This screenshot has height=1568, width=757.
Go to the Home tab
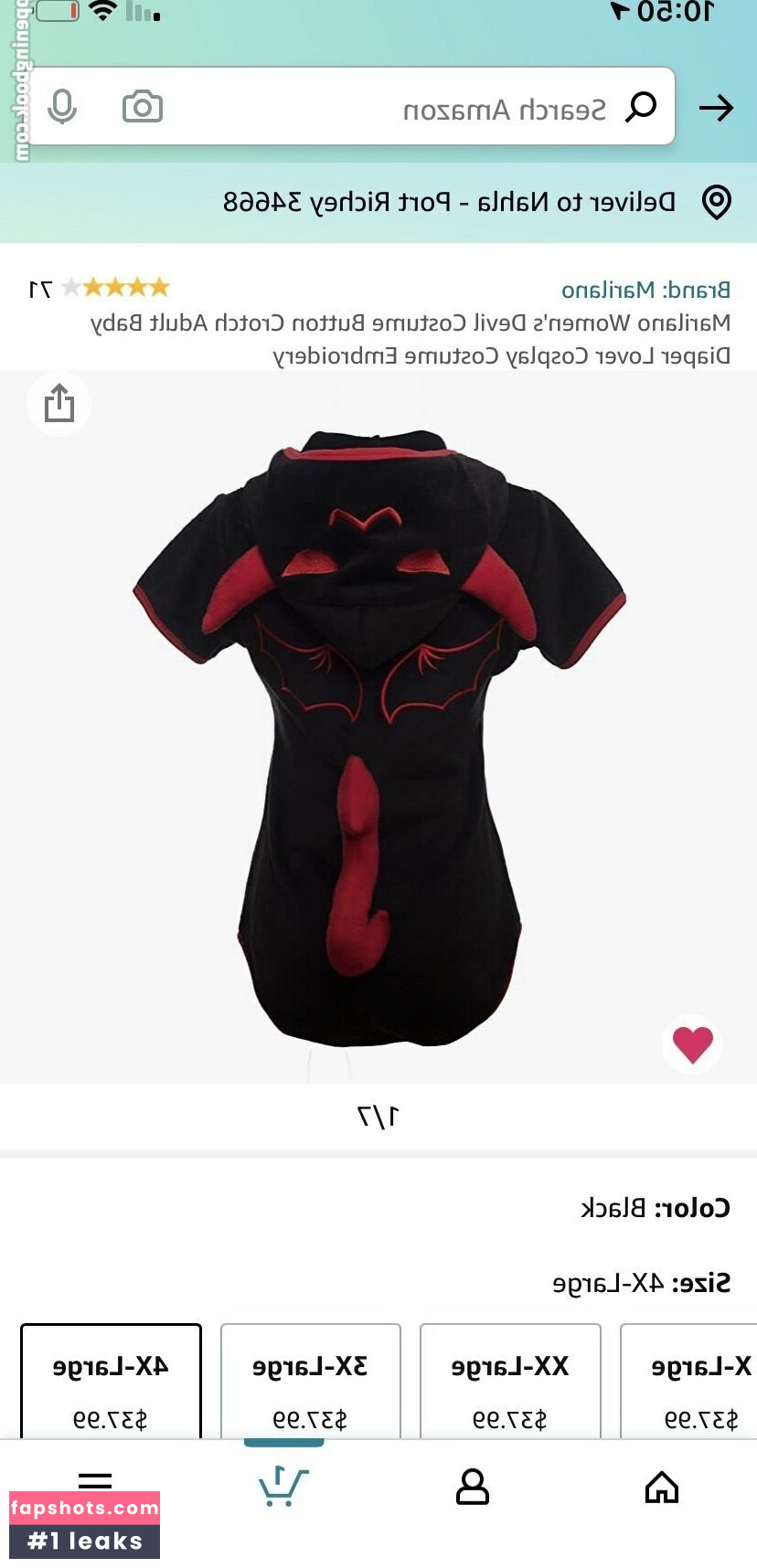[662, 1488]
